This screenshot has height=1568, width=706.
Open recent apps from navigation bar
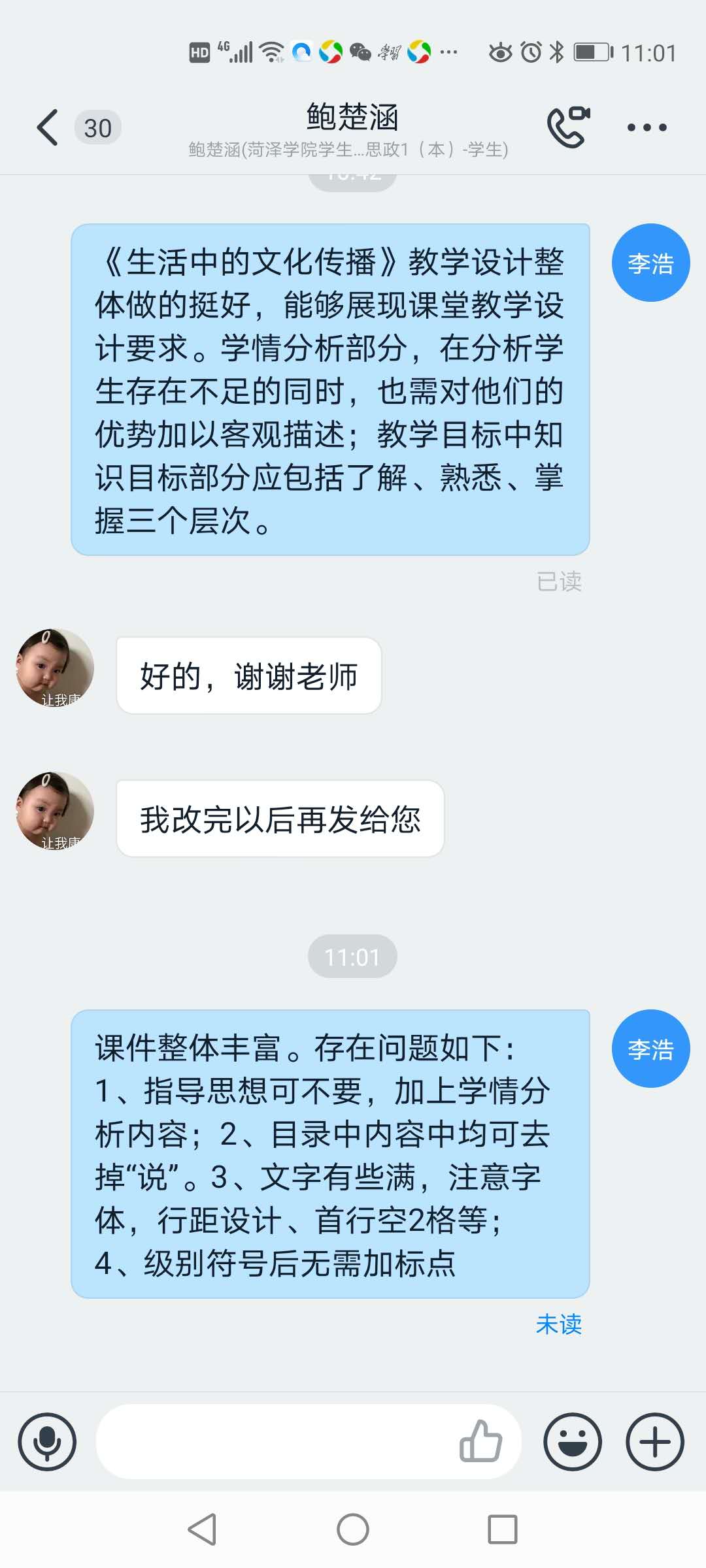click(x=502, y=1529)
